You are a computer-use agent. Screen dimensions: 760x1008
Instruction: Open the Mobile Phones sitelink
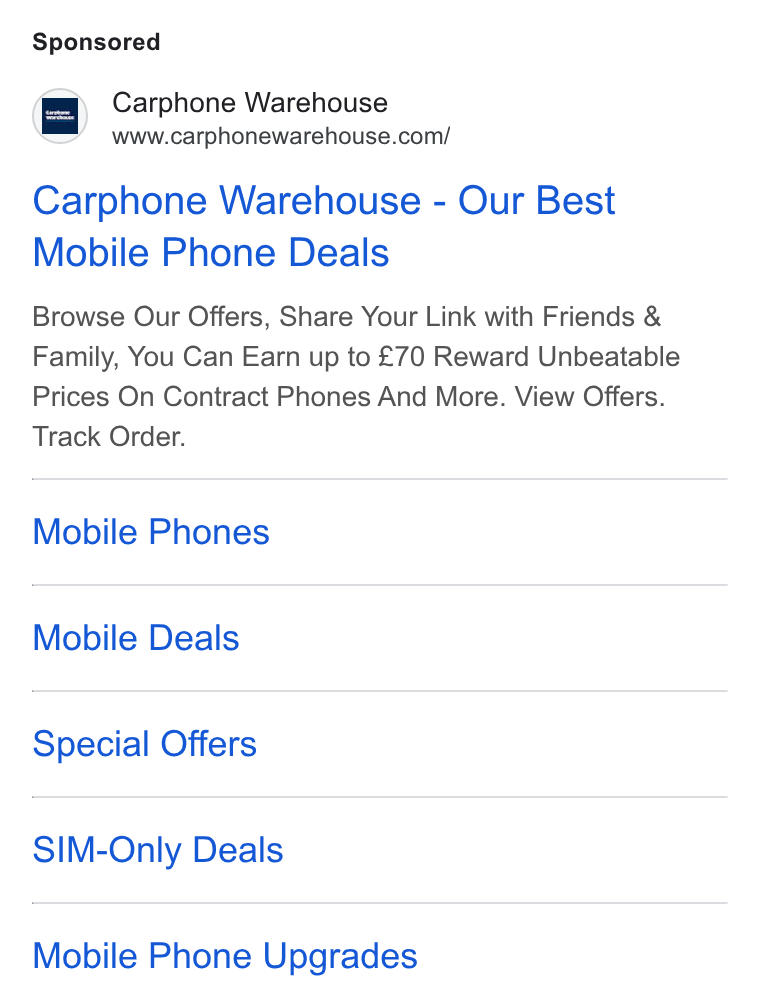[151, 532]
